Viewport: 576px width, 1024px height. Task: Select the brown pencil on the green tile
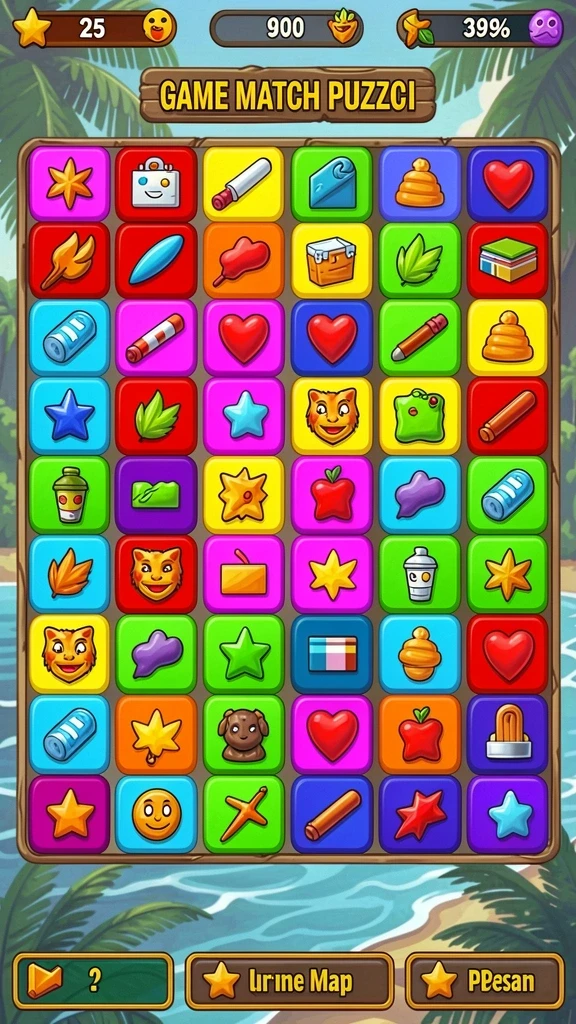pos(420,338)
